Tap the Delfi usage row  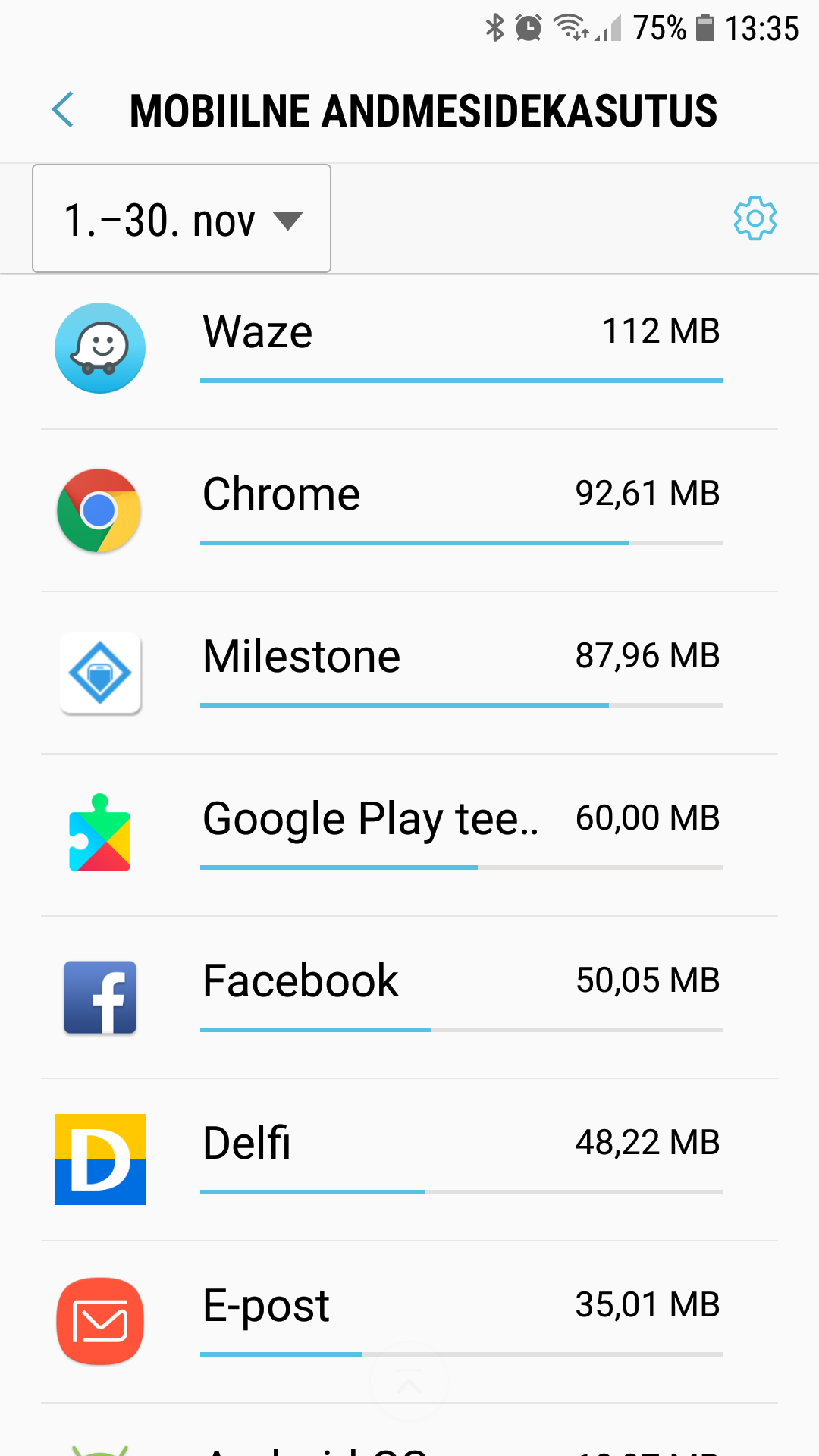409,1159
